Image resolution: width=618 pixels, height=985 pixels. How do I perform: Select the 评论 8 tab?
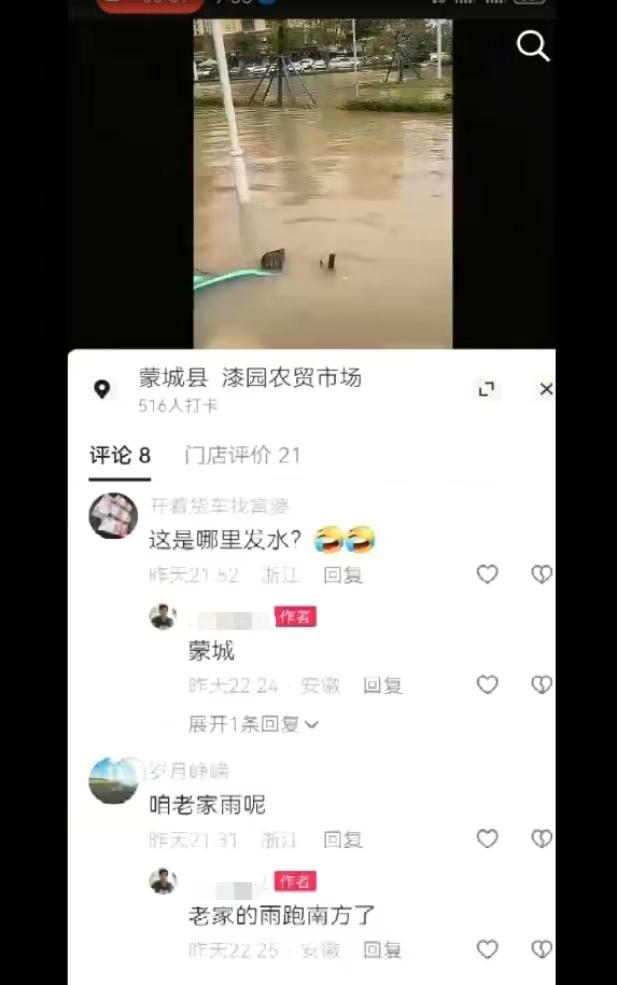point(120,455)
